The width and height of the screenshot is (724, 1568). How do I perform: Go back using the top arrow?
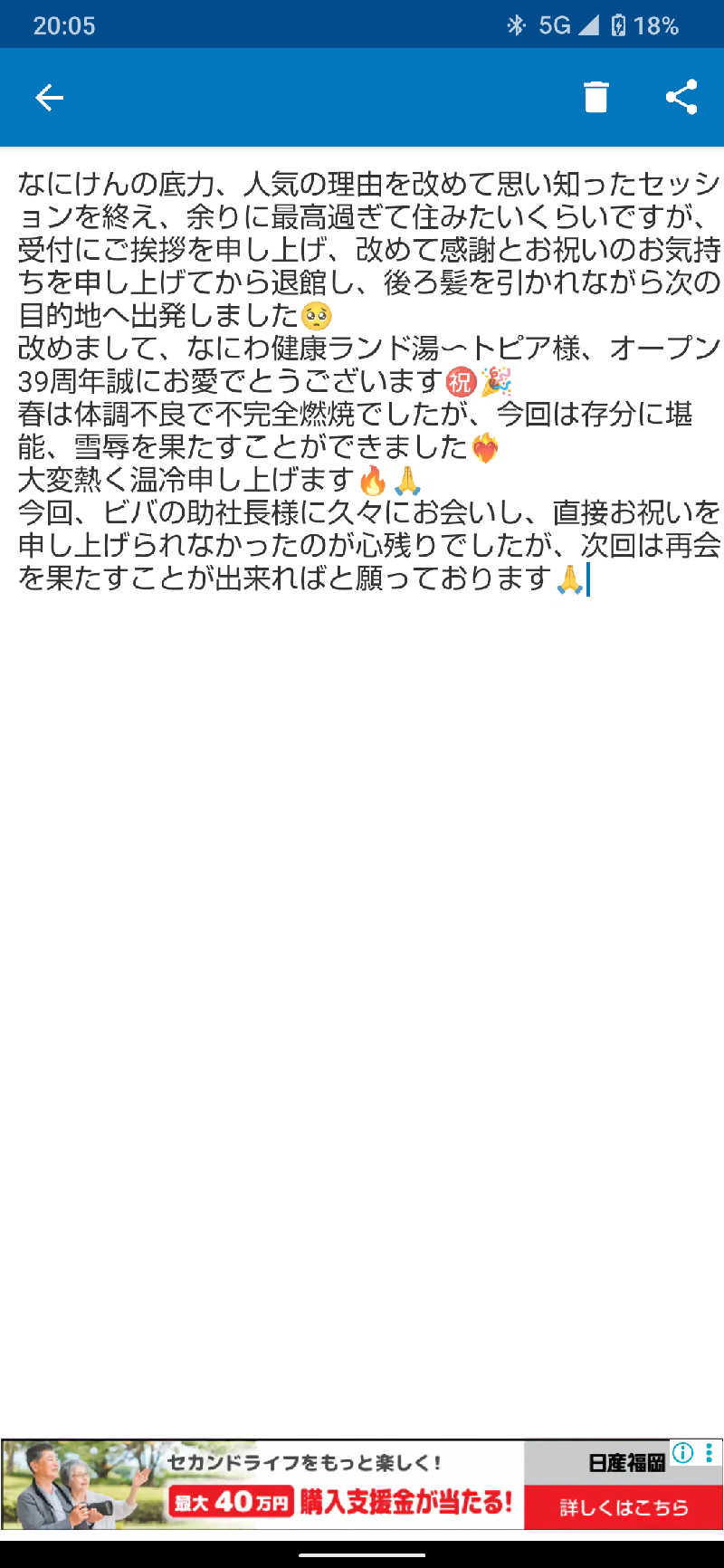(49, 97)
